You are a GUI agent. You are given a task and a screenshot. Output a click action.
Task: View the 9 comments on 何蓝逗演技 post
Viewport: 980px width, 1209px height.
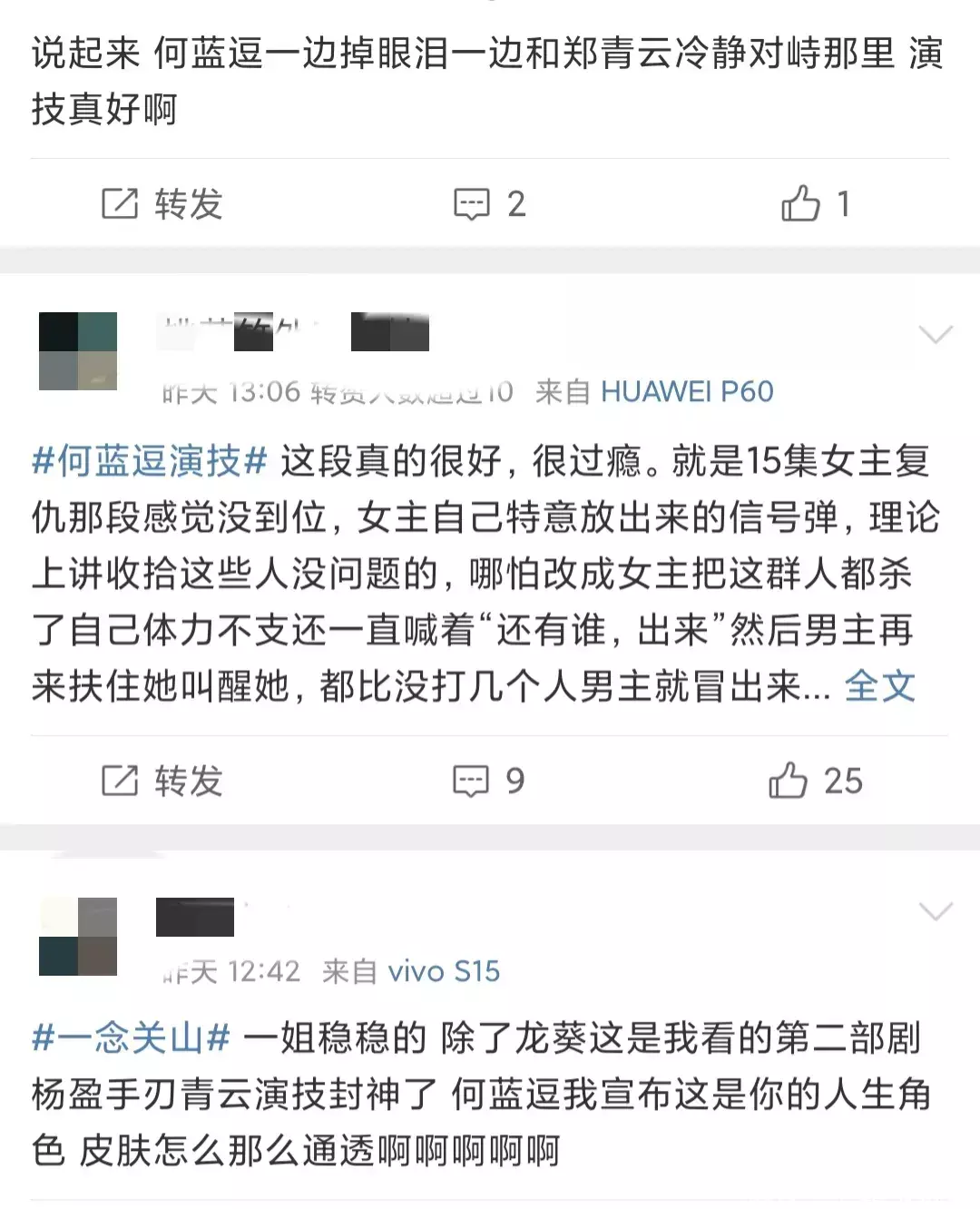coord(488,781)
